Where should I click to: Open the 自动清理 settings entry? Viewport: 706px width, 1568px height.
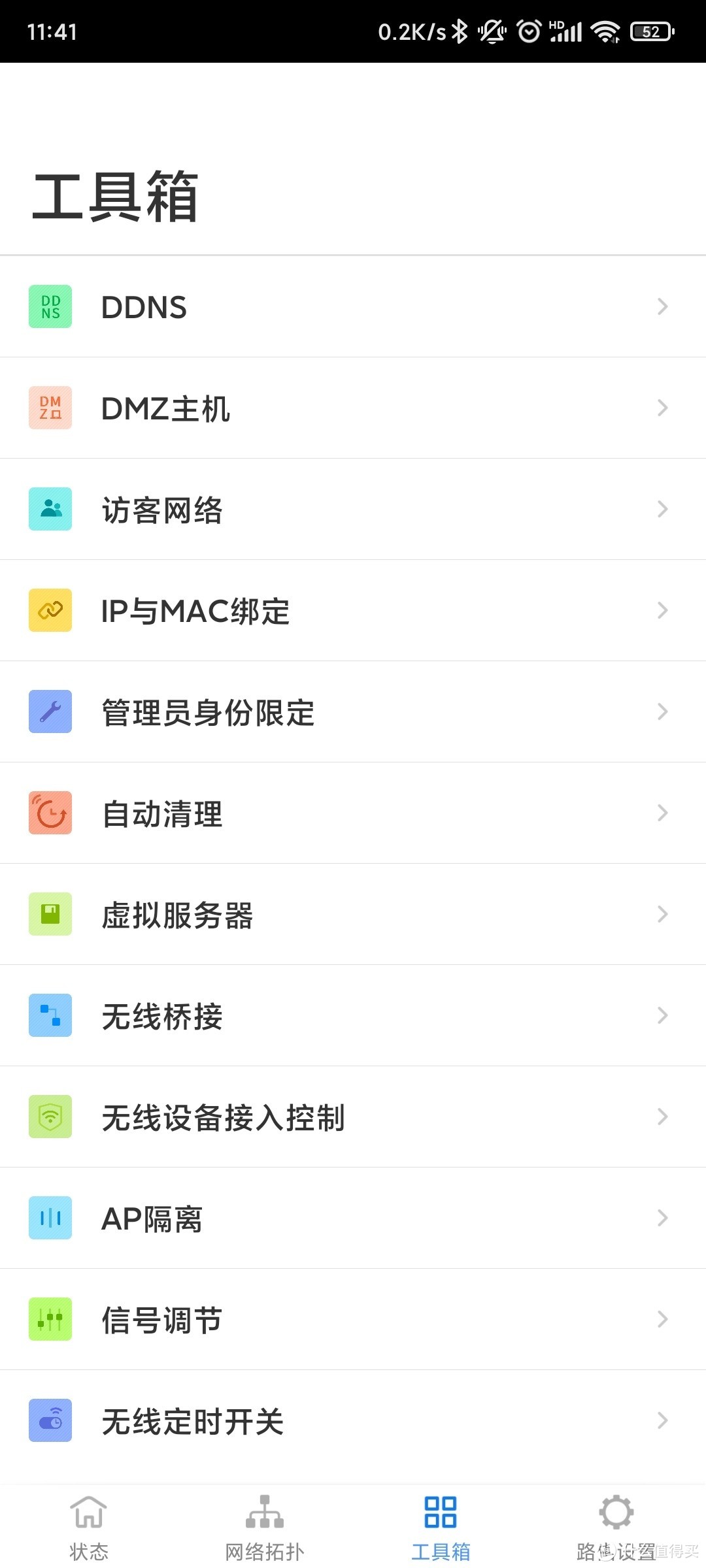point(353,813)
